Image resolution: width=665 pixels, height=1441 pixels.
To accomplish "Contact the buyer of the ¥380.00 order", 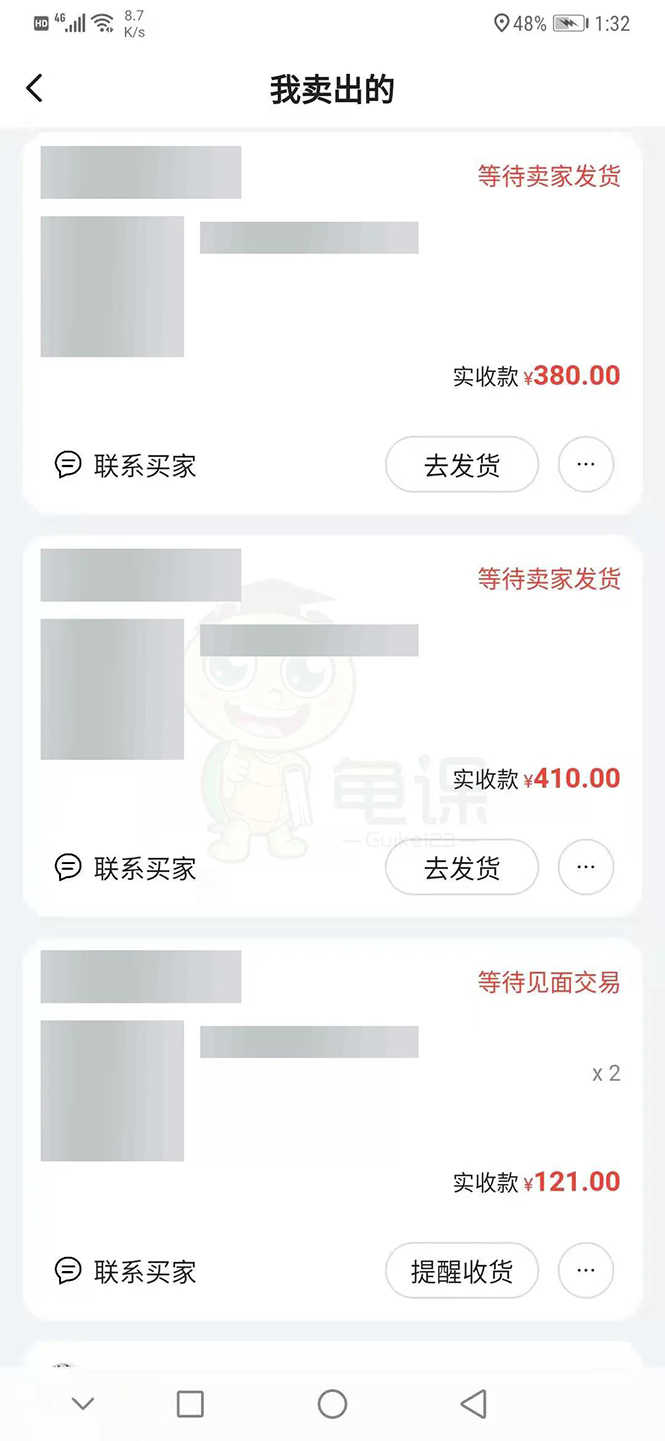I will 126,465.
